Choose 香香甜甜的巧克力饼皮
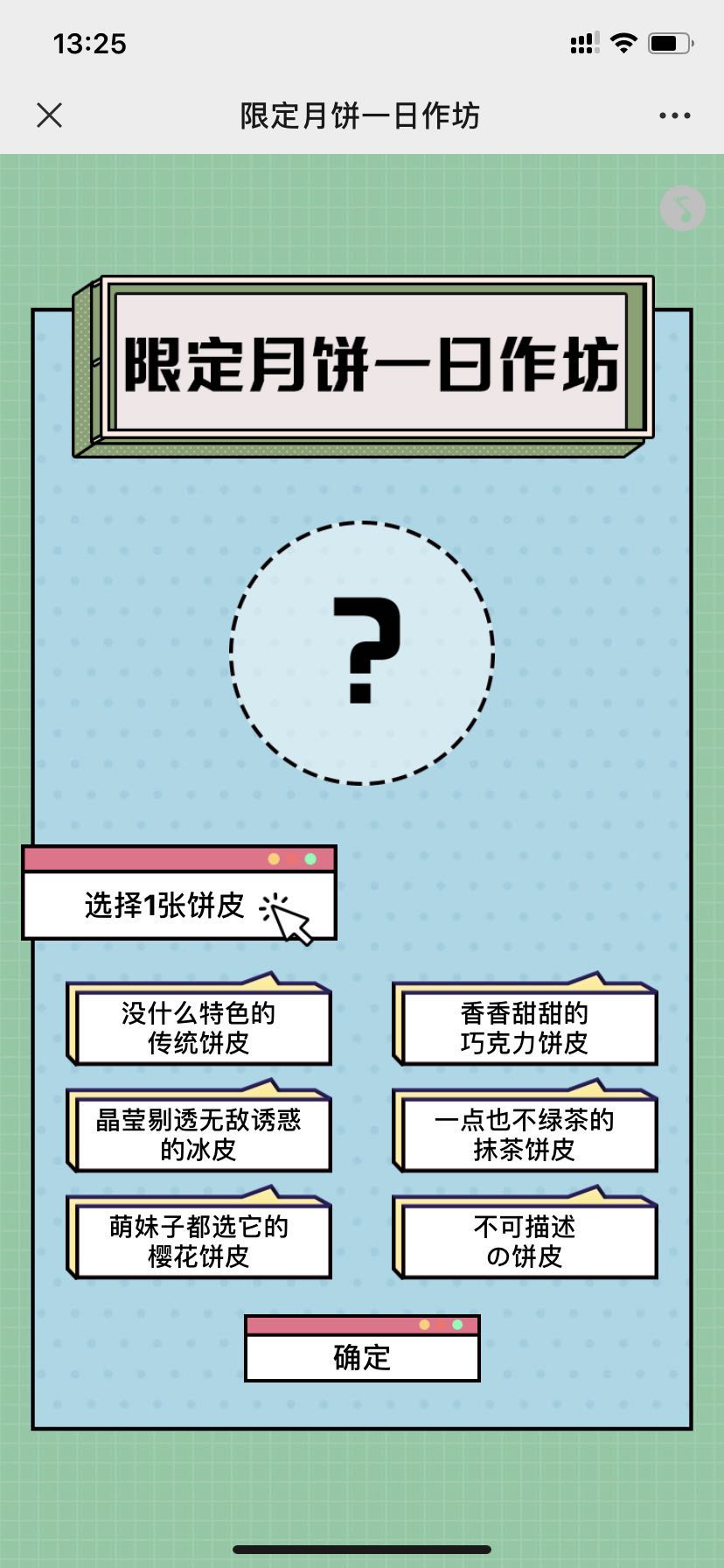The width and height of the screenshot is (724, 1568). coord(525,1027)
